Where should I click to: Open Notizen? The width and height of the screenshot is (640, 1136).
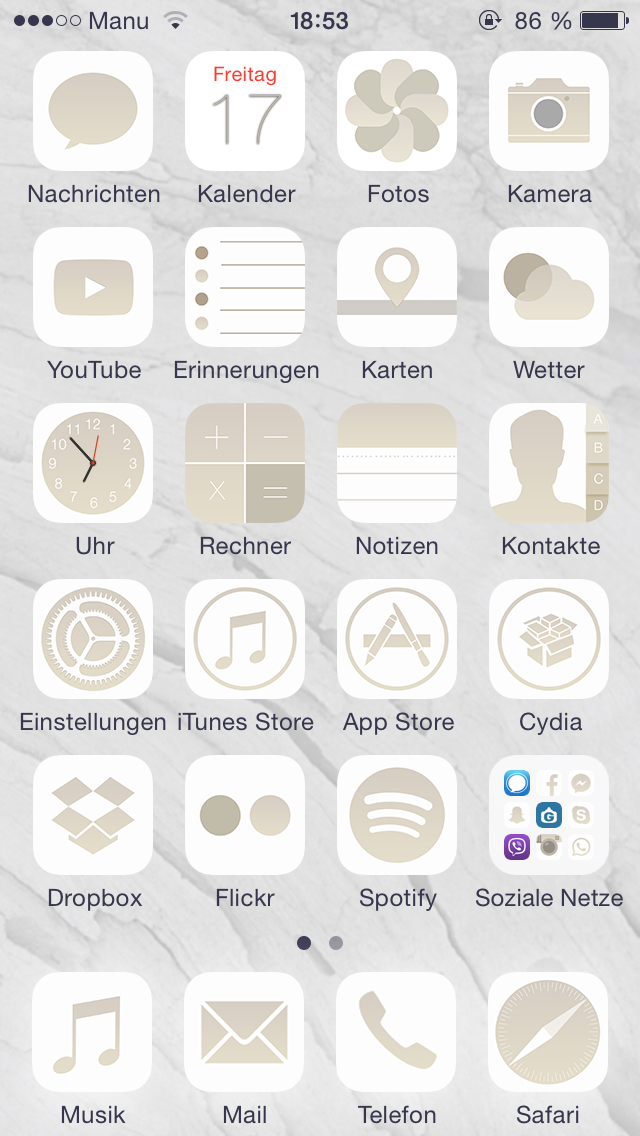397,463
